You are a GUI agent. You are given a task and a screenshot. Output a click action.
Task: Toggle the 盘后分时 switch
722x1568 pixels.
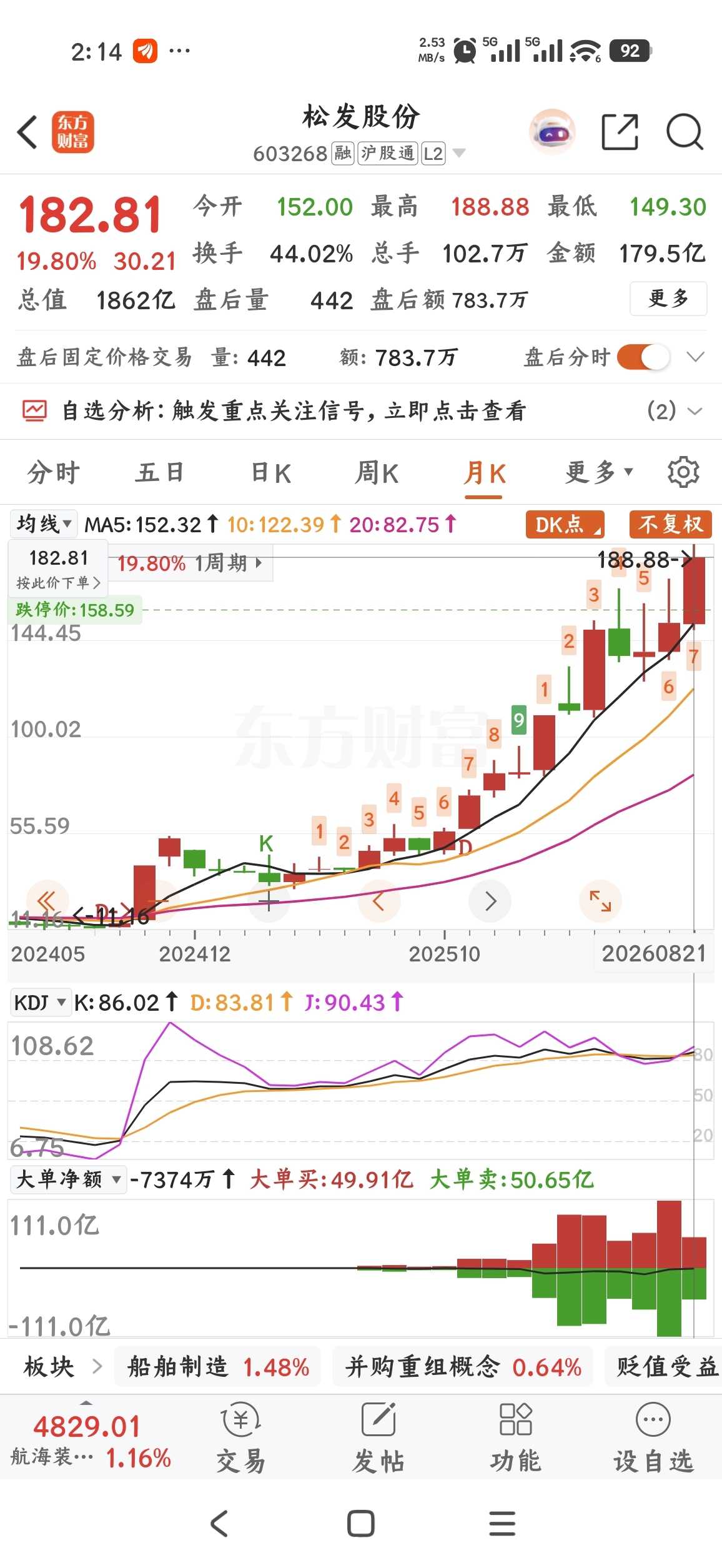[x=643, y=357]
